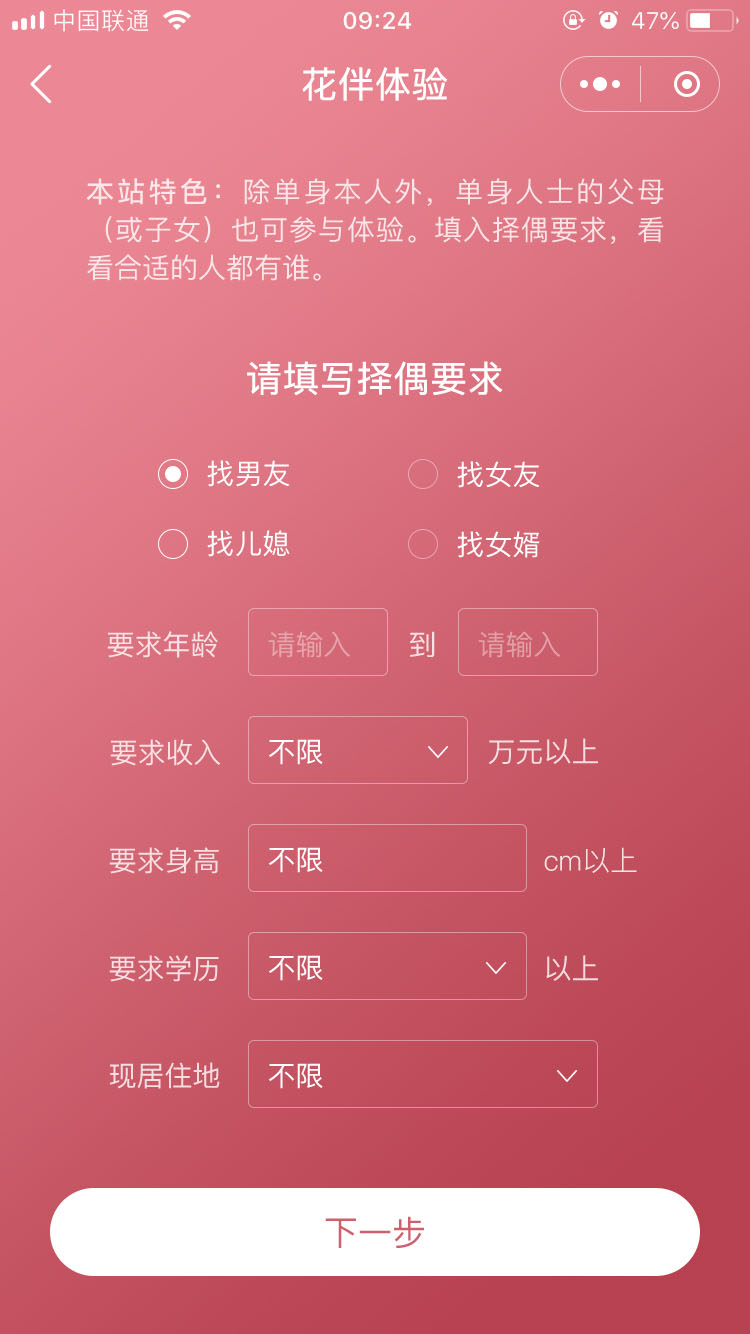Open the mini program more-options menu
This screenshot has height=1334, width=750.
coord(600,84)
